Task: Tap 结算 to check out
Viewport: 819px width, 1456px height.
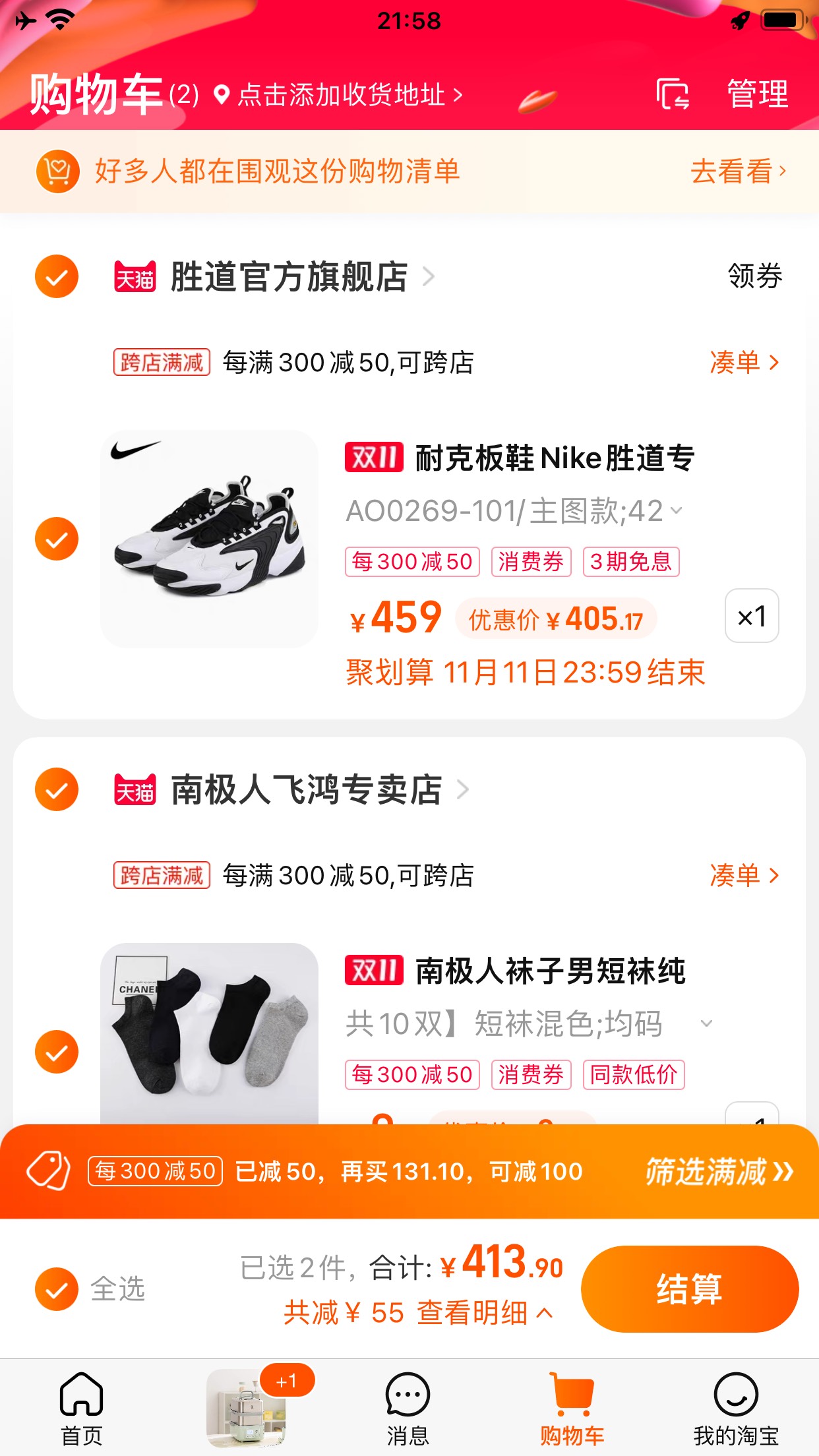Action: tap(689, 1289)
